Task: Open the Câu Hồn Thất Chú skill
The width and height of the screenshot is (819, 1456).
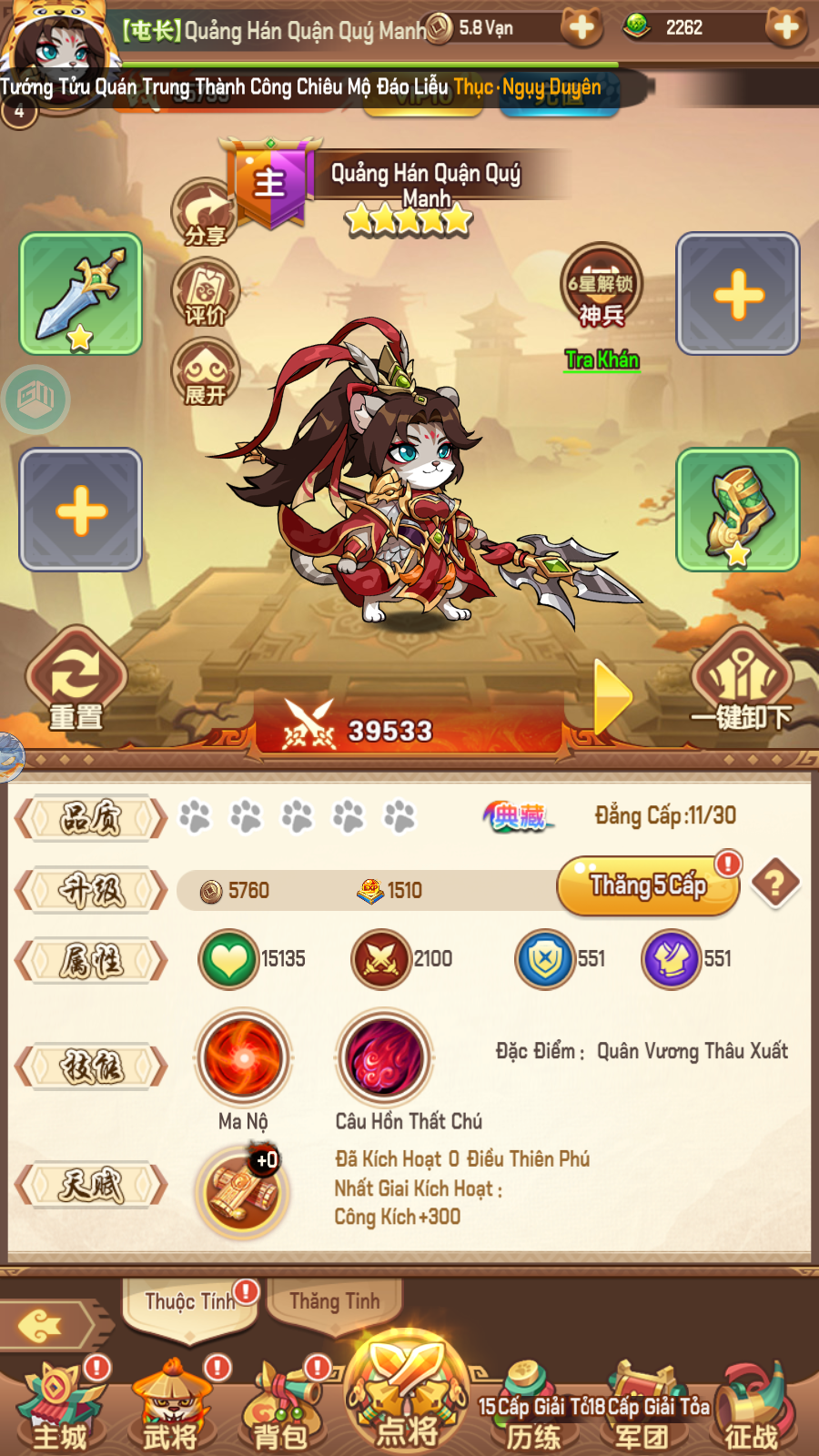Action: point(385,1058)
